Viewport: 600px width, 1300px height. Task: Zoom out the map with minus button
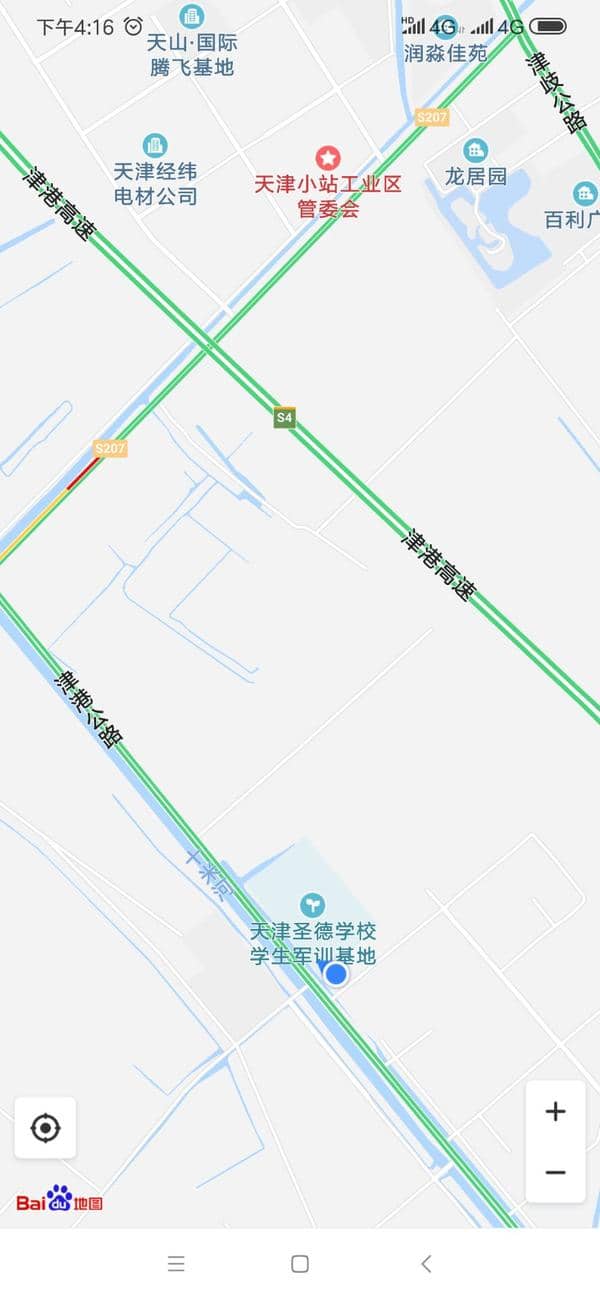pyautogui.click(x=555, y=1172)
